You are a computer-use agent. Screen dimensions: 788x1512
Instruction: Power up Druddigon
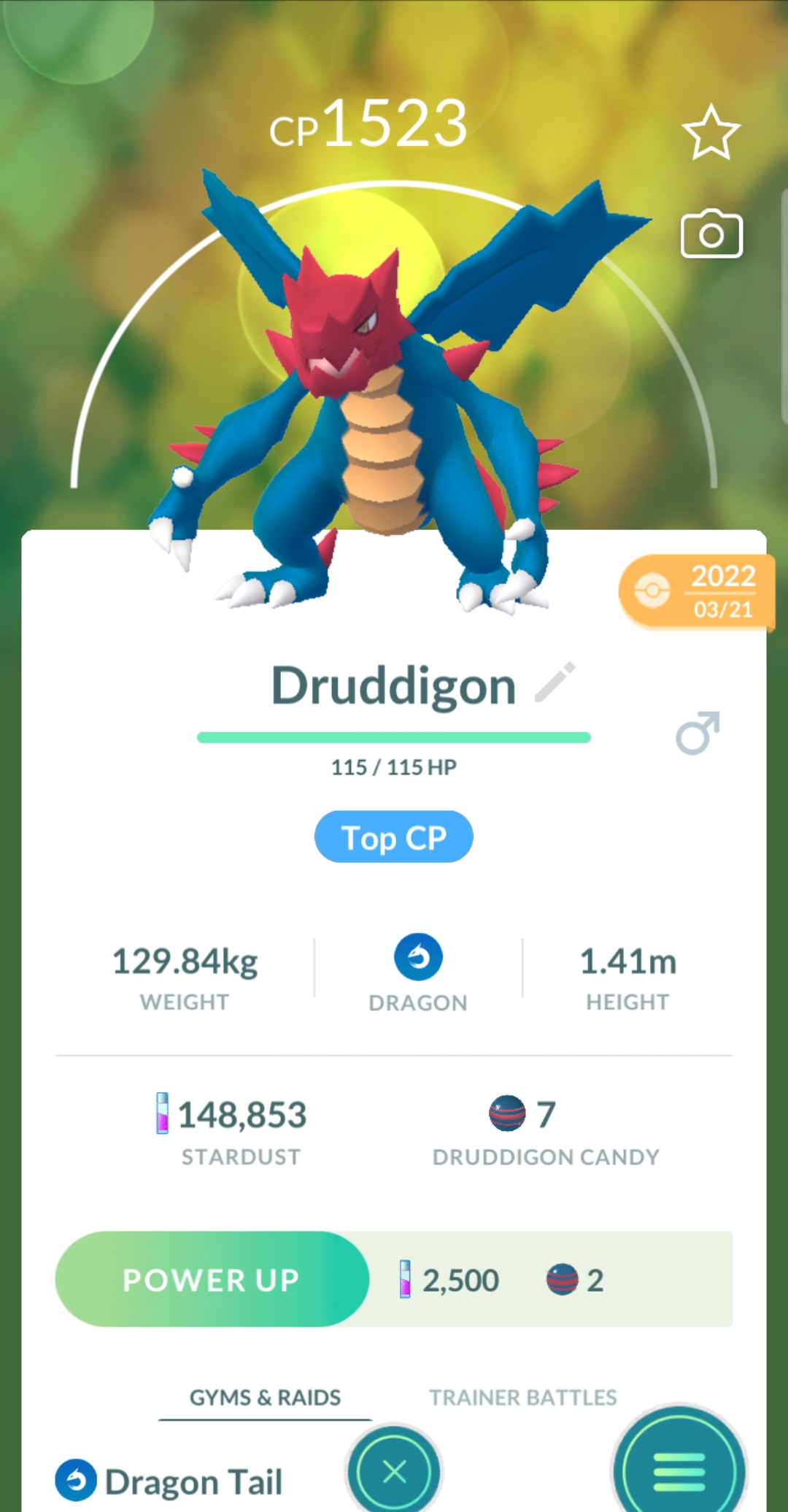tap(212, 1279)
